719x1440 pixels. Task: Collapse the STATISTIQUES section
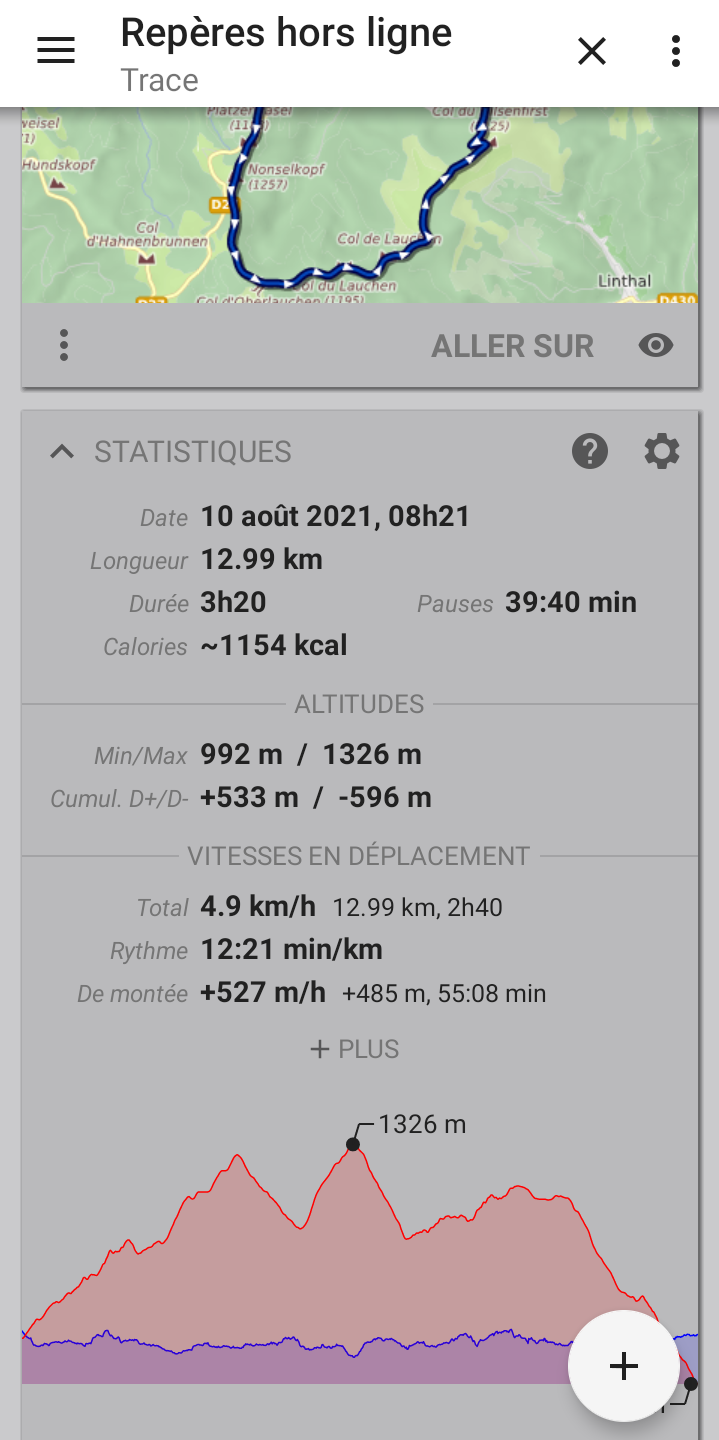coord(62,452)
